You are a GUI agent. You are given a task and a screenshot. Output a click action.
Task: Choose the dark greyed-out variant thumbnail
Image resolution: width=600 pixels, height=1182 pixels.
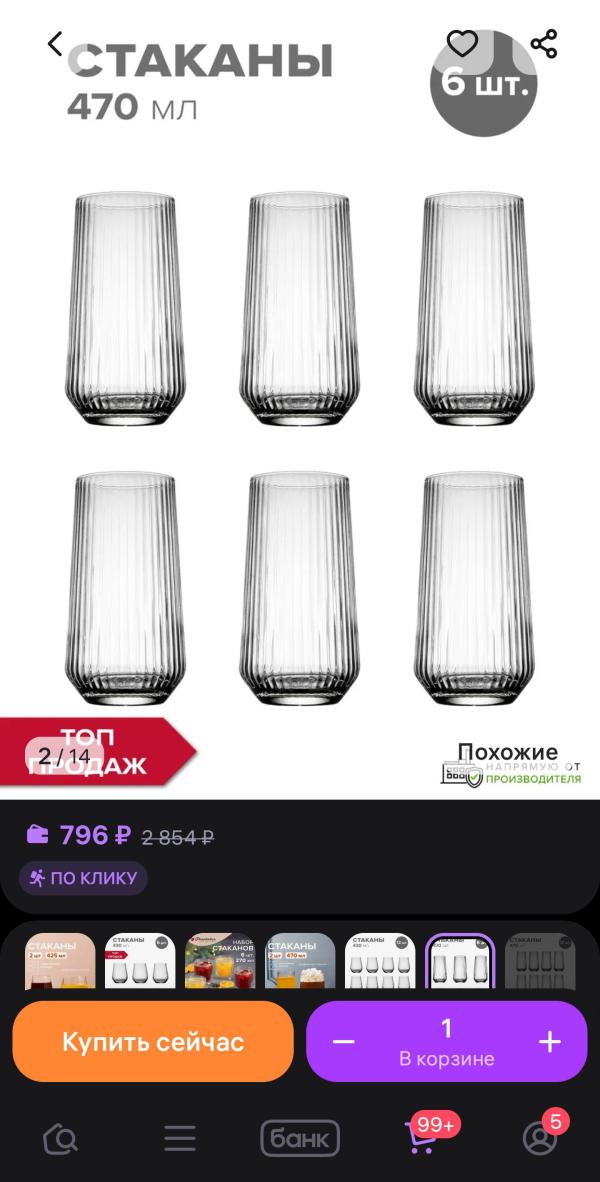tap(540, 960)
